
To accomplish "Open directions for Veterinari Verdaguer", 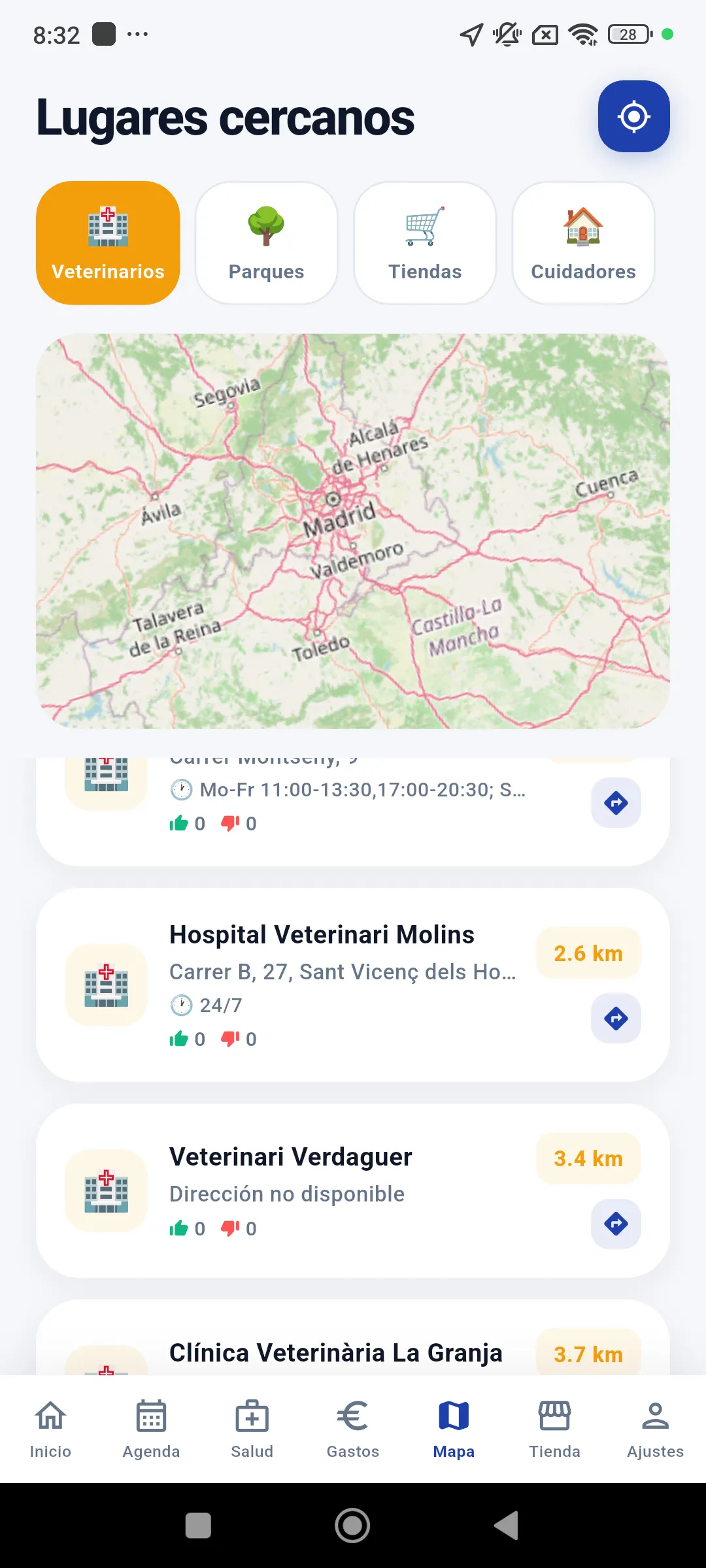I will tap(616, 1223).
